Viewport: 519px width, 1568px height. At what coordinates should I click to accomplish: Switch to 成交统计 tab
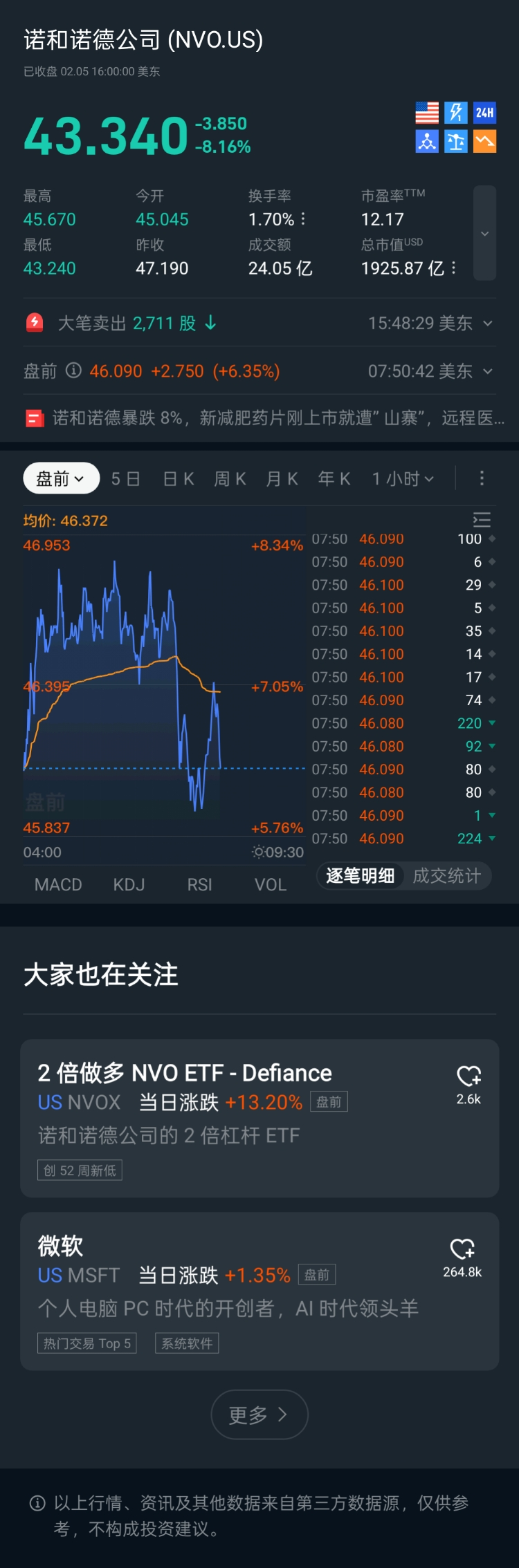(446, 876)
